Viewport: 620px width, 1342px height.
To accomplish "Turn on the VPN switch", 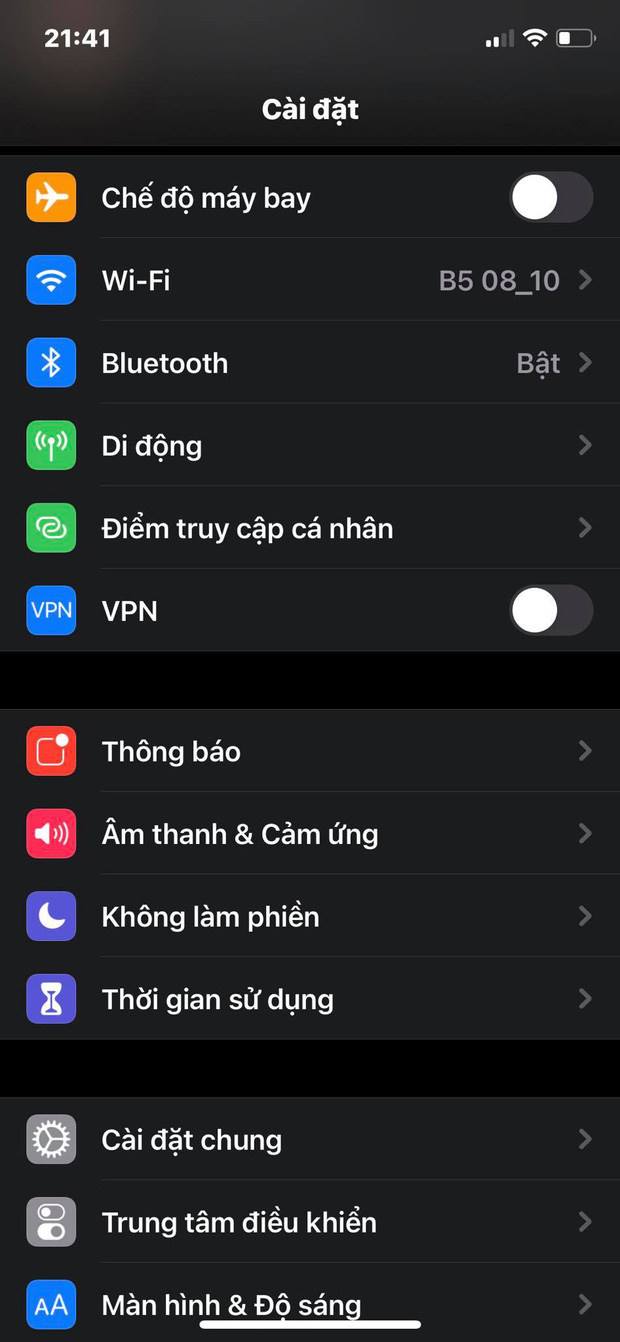I will (551, 611).
